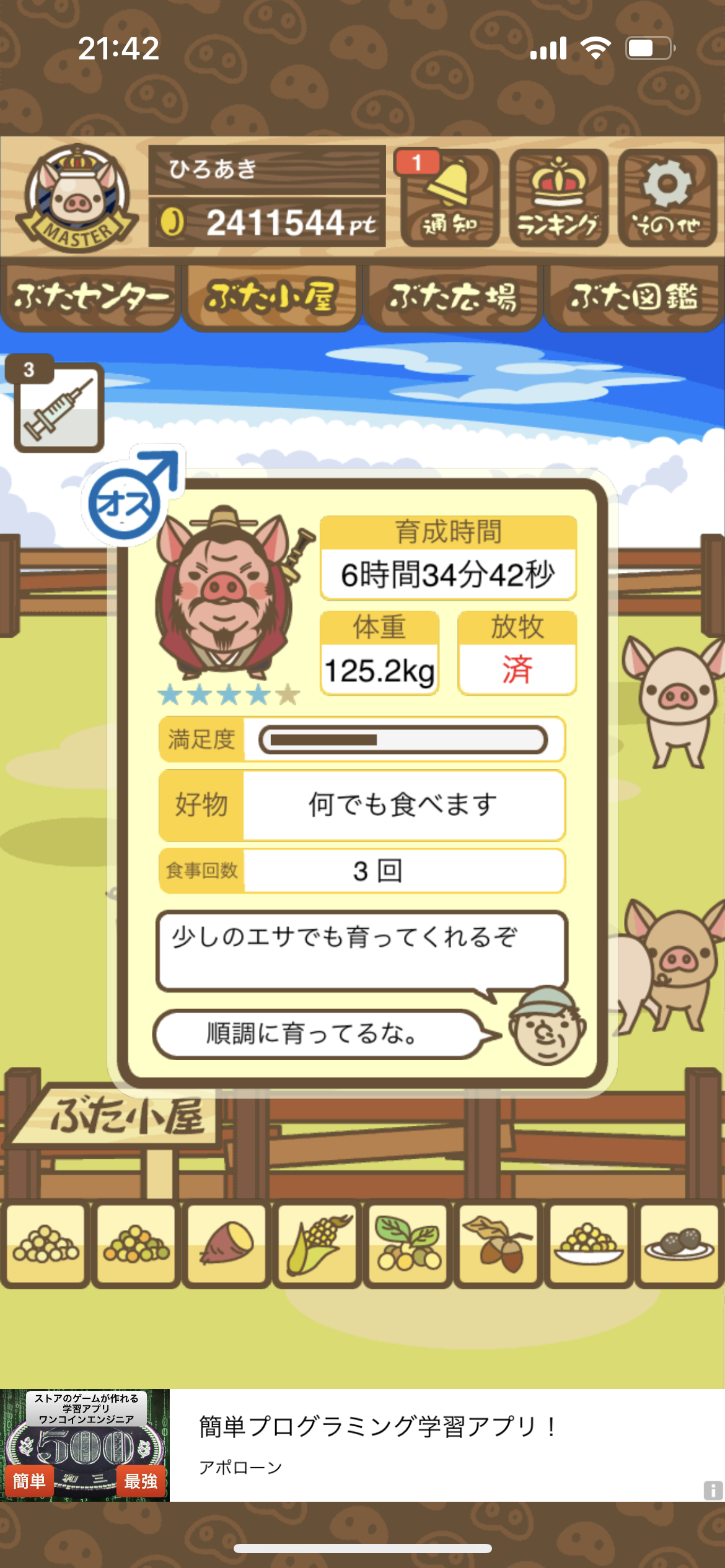Select the acorn feed
The width and height of the screenshot is (725, 1568).
point(498,1244)
